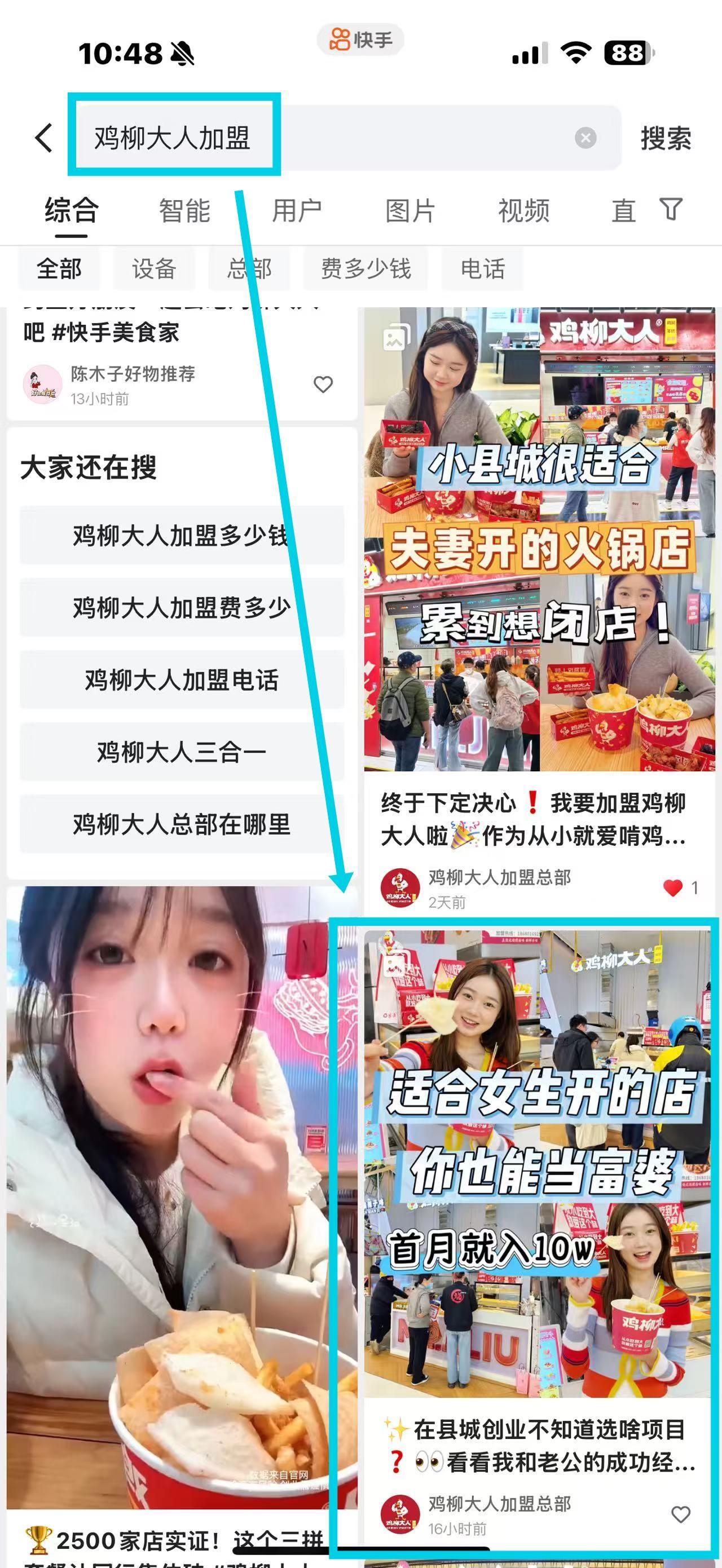
Task: Search suggestion 鸡柳大人三合一
Action: point(182,752)
